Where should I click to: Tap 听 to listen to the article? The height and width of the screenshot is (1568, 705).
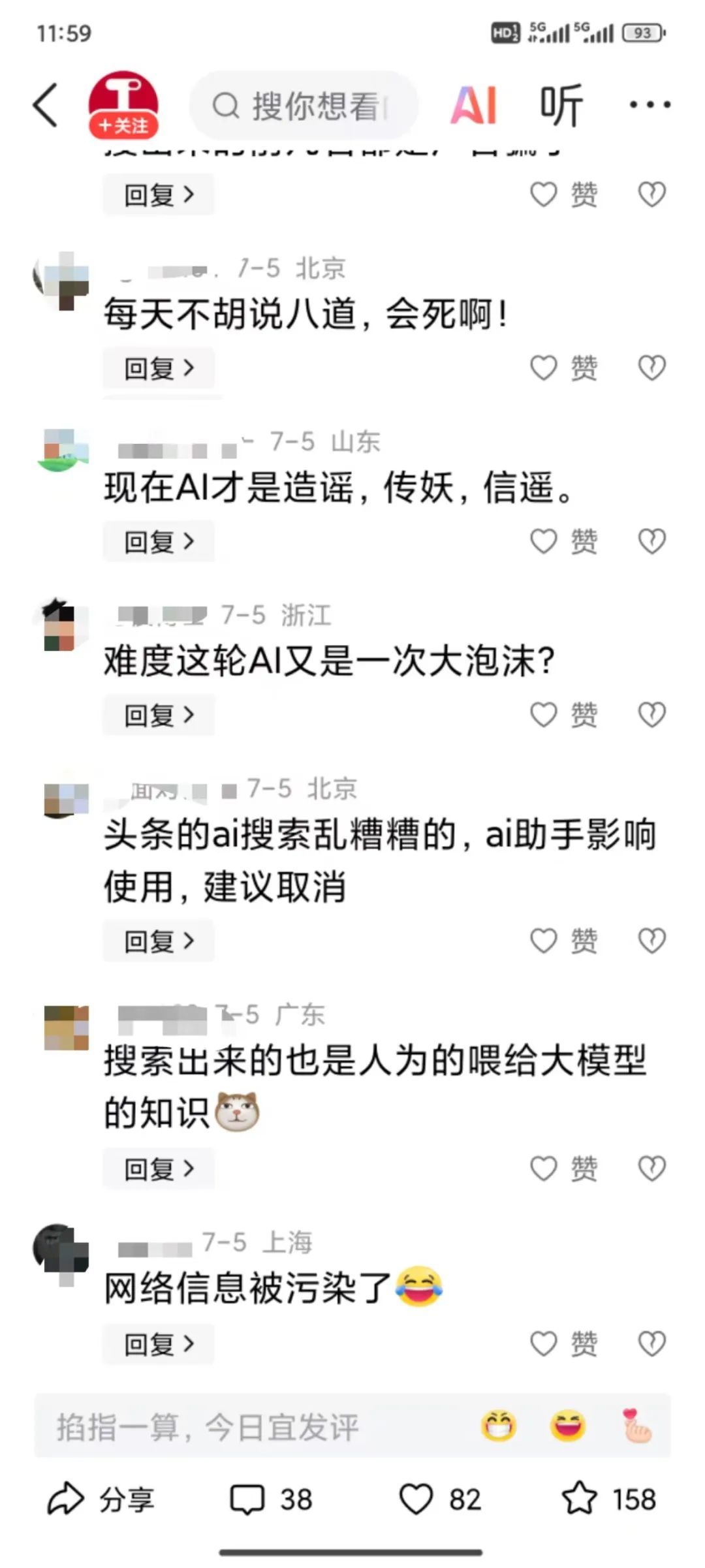coord(561,105)
